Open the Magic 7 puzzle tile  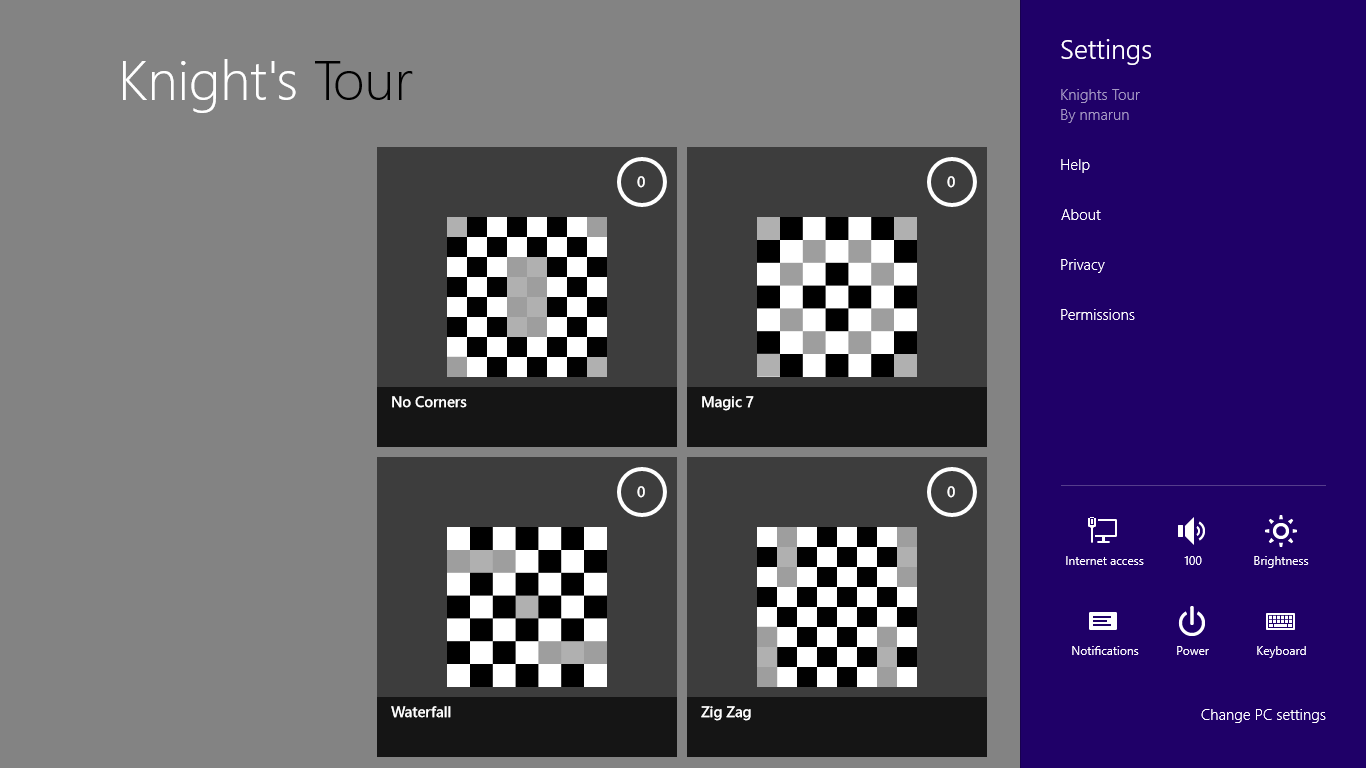pyautogui.click(x=837, y=297)
